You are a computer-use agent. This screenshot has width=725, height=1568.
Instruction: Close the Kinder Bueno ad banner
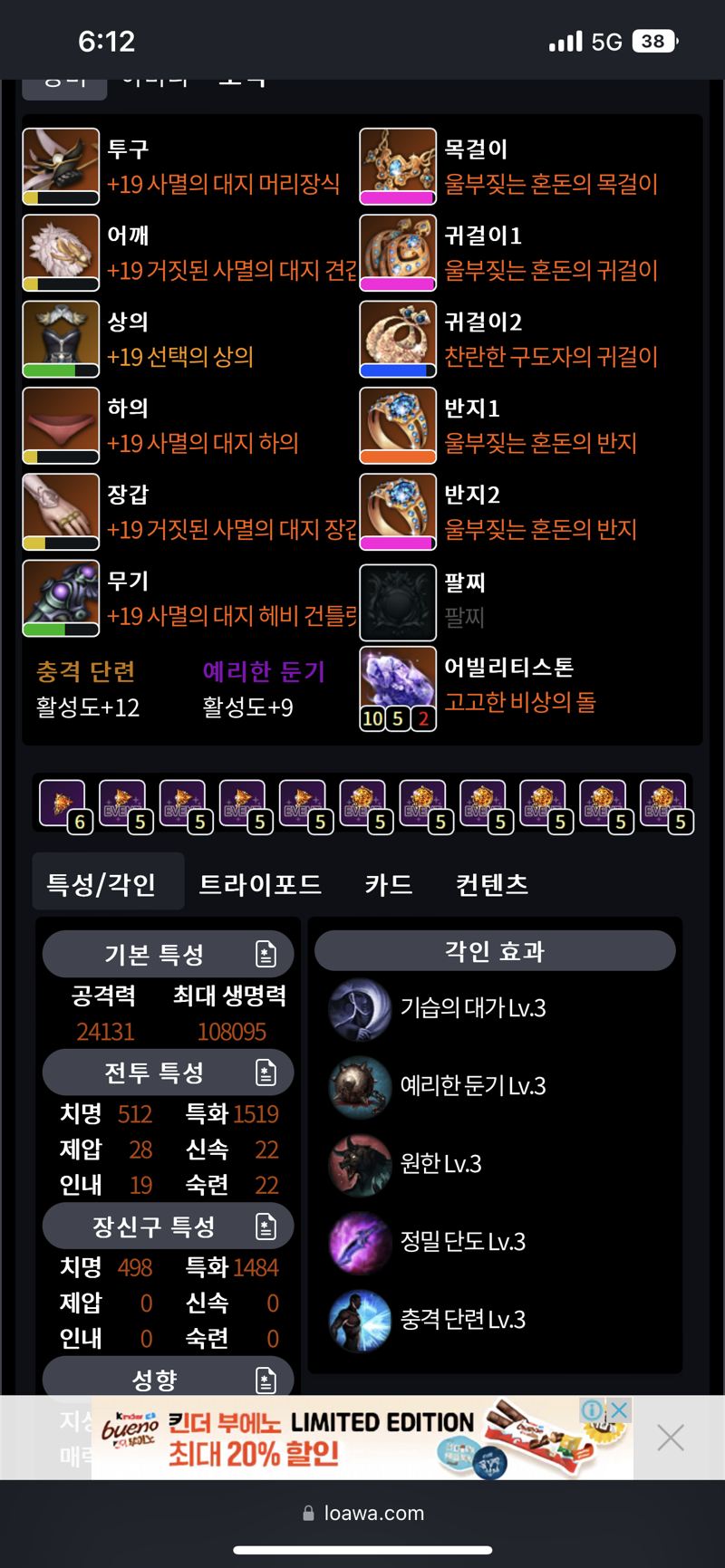[671, 1438]
